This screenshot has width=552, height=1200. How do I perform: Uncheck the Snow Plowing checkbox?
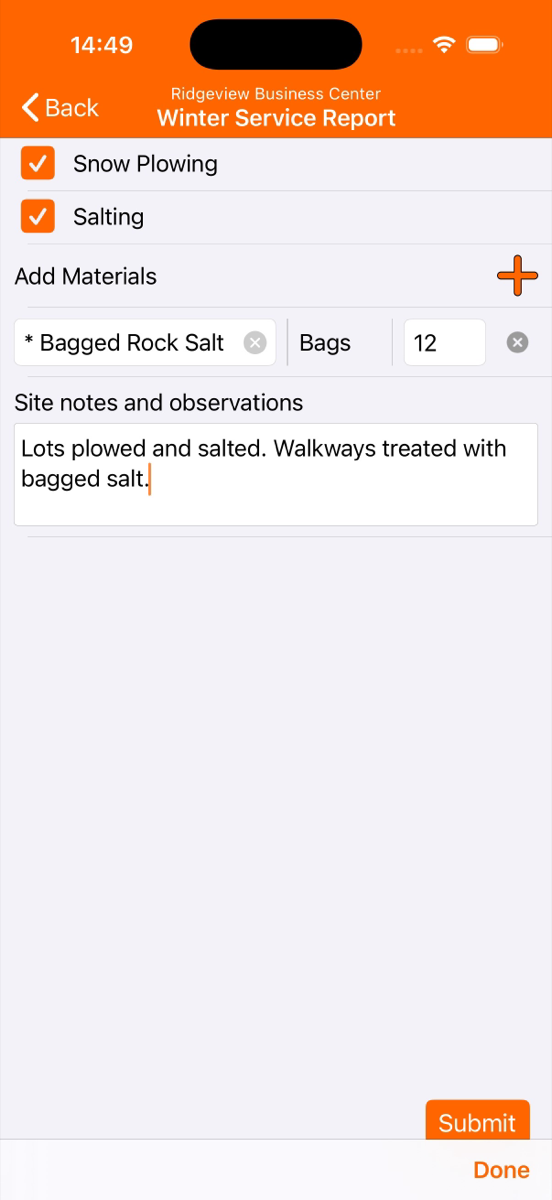pyautogui.click(x=38, y=164)
